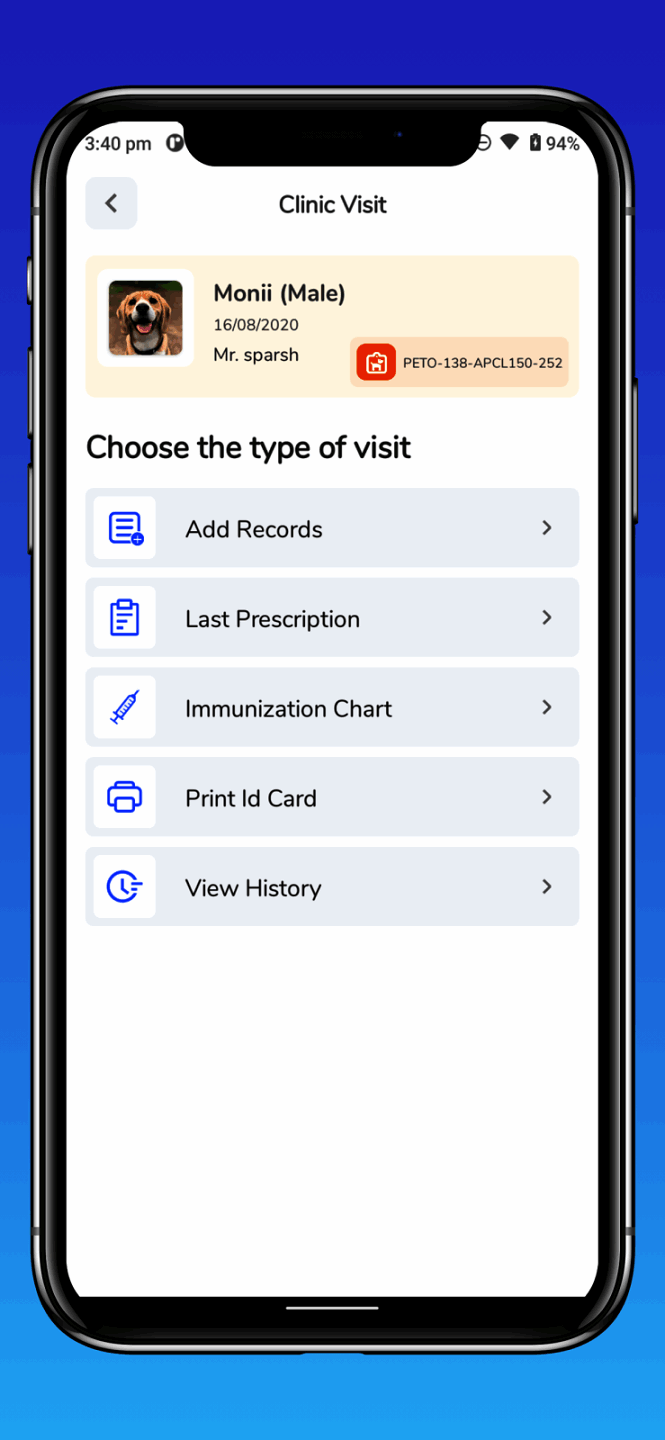View the Last Prescription
Viewport: 665px width, 1440px height.
pyautogui.click(x=332, y=618)
